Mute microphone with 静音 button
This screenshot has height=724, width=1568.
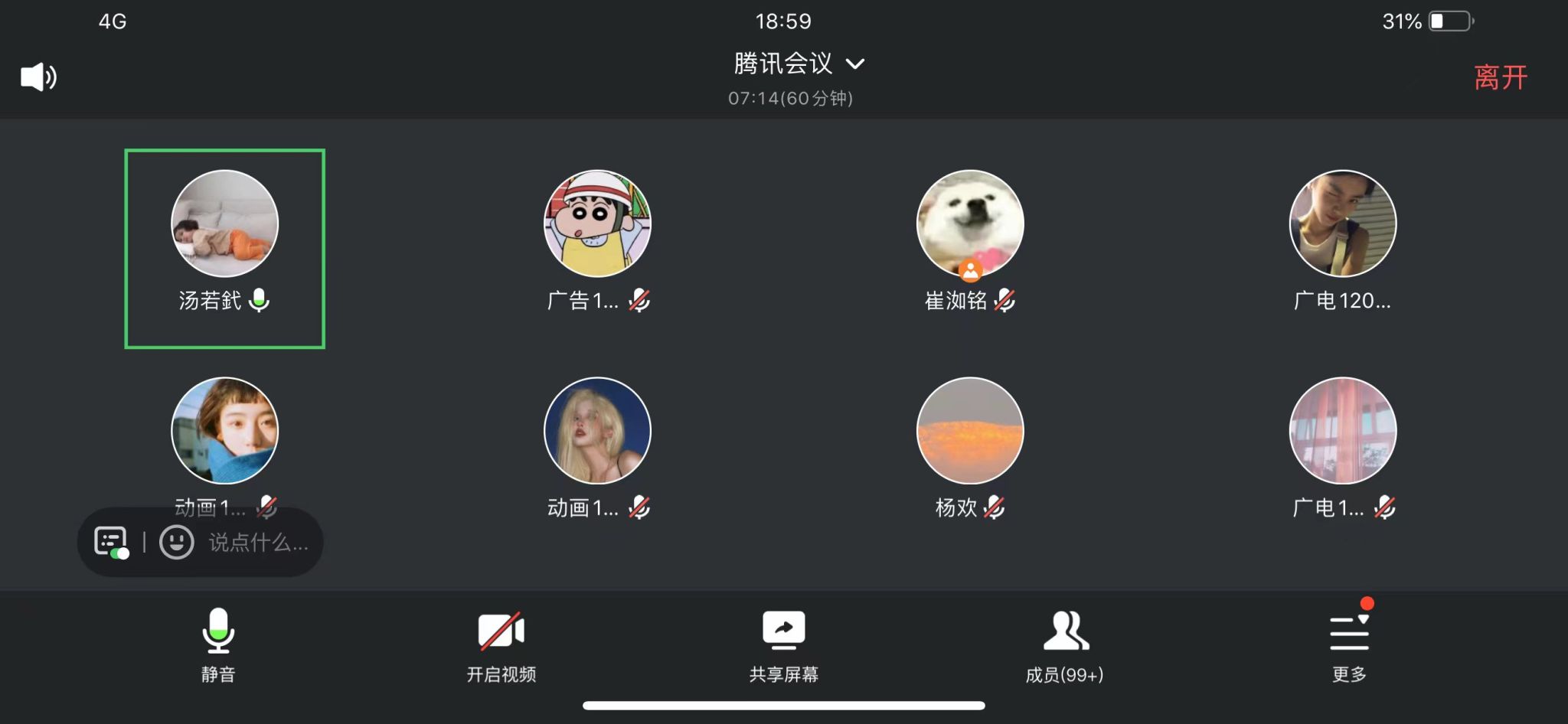pos(218,644)
